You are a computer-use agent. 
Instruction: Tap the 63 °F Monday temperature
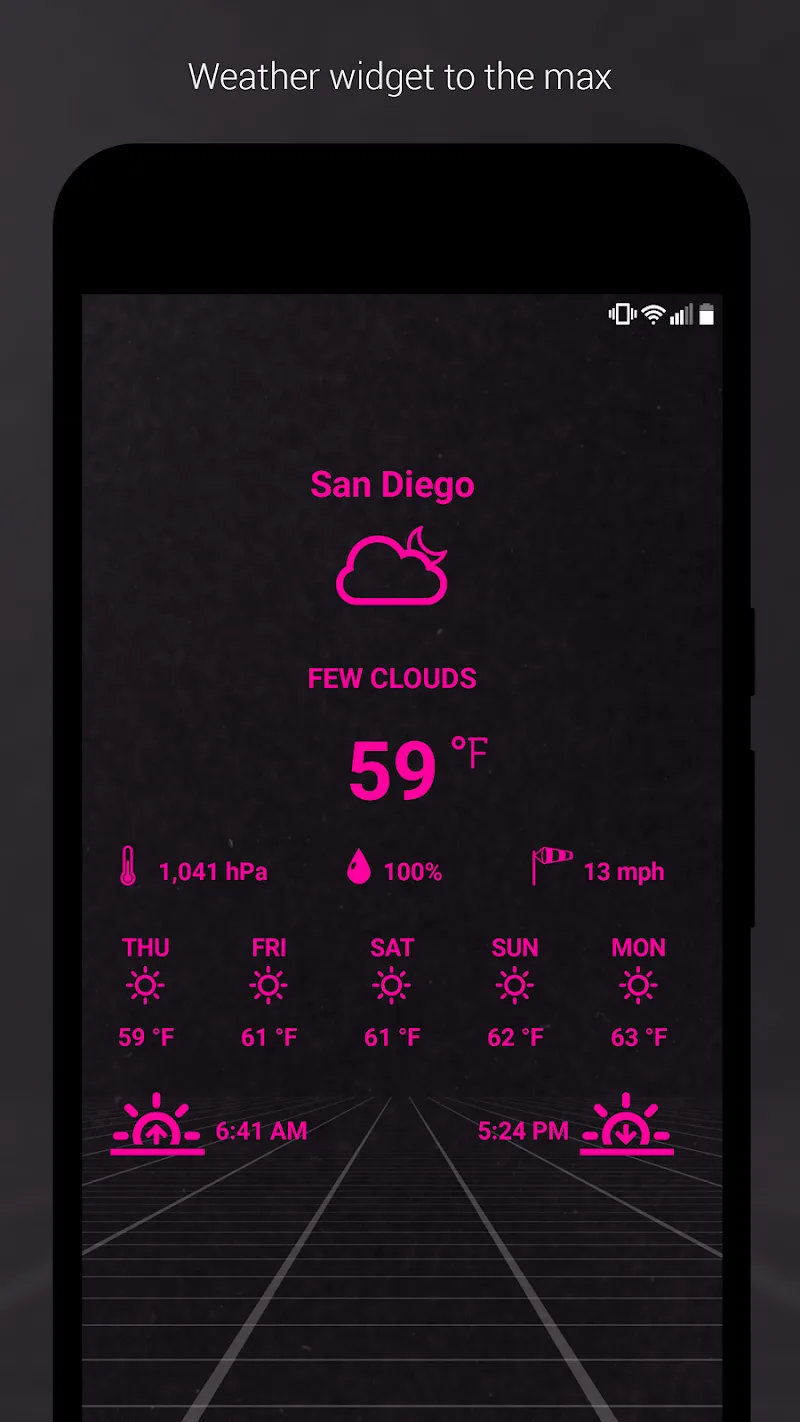[638, 1037]
